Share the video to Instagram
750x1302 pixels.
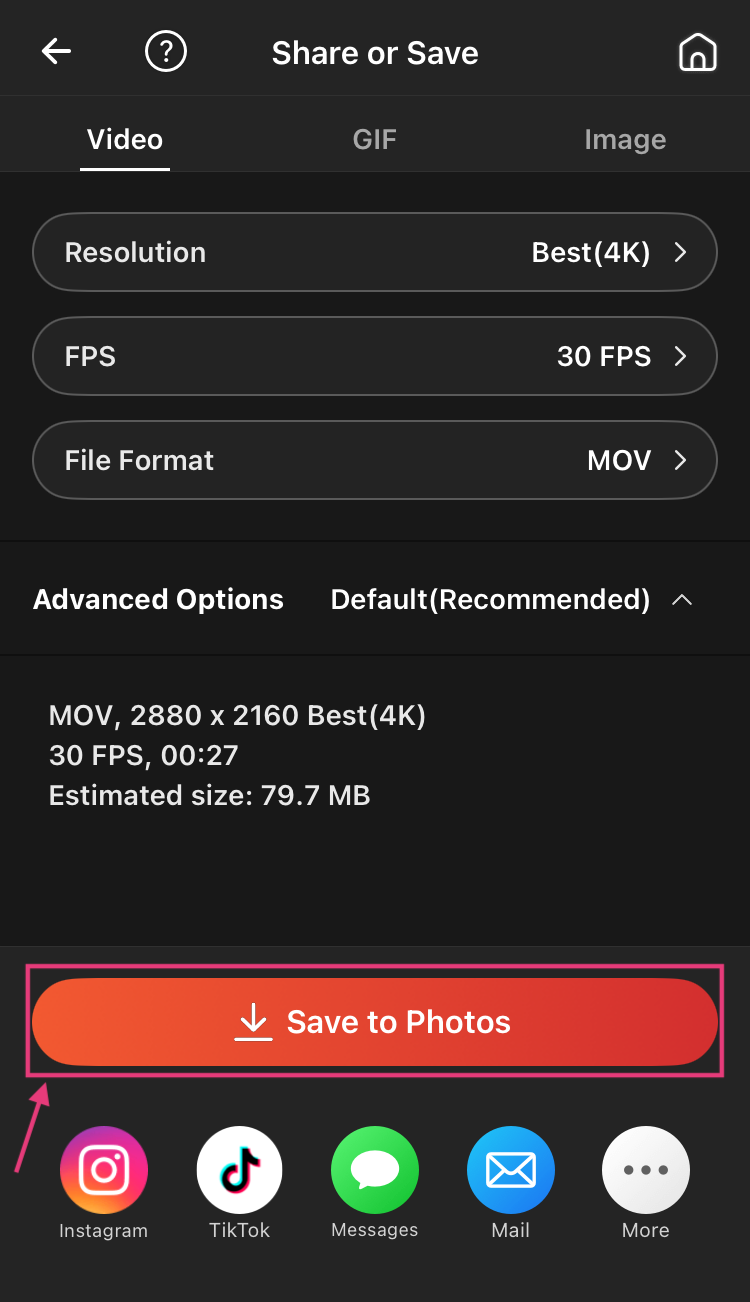coord(104,1170)
